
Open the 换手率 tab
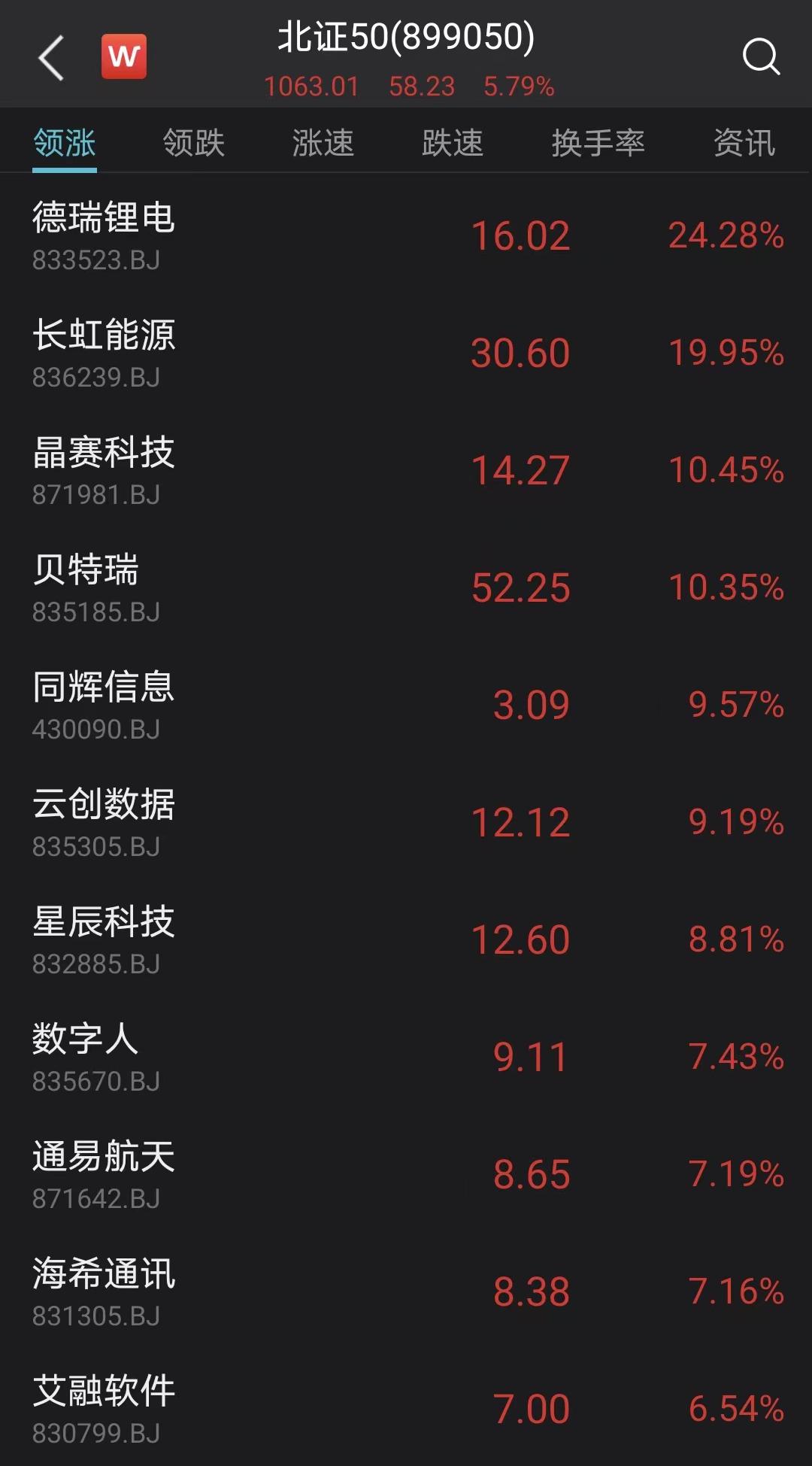pos(598,143)
